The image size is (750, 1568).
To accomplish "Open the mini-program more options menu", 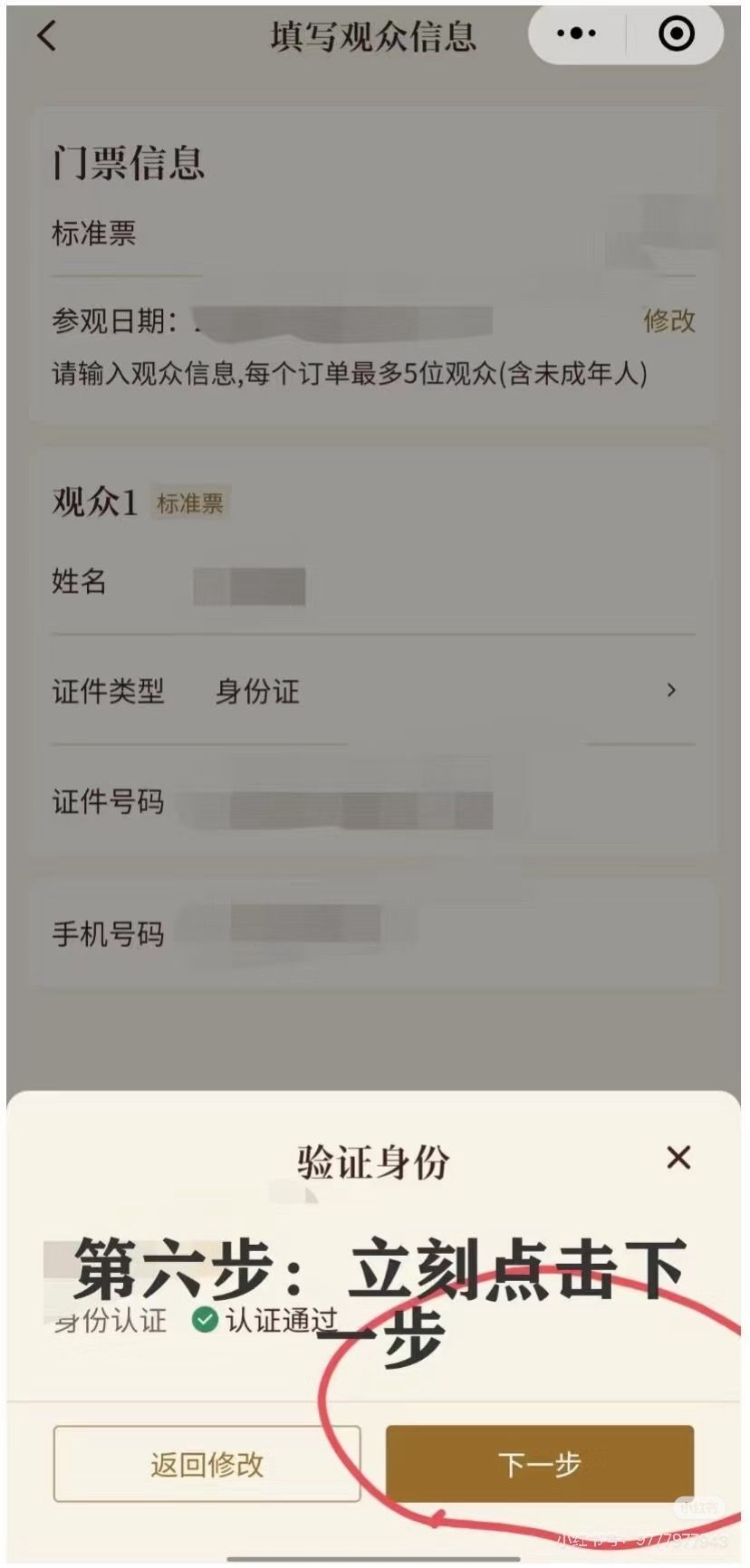I will (x=576, y=34).
